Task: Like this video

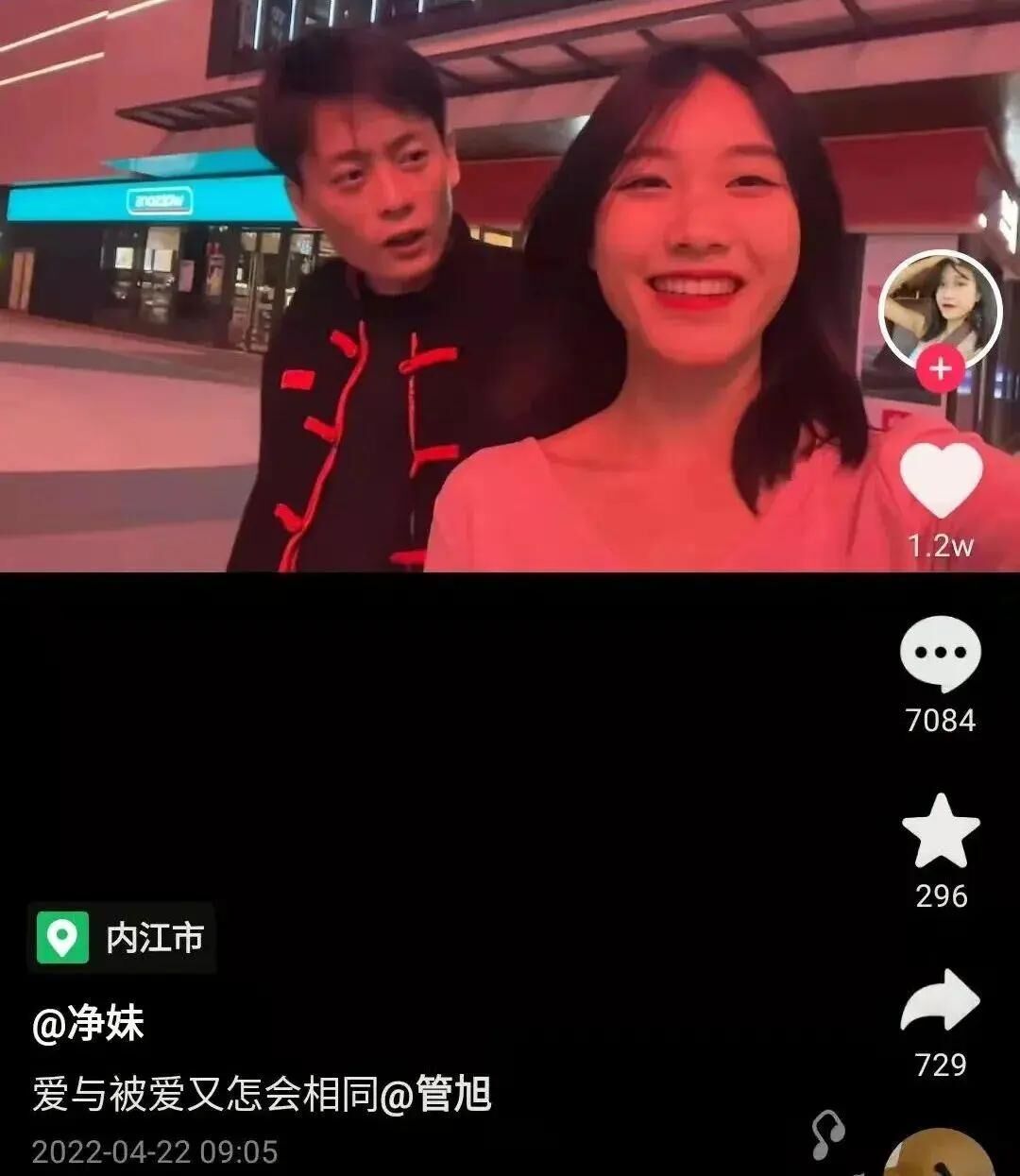Action: coord(941,480)
